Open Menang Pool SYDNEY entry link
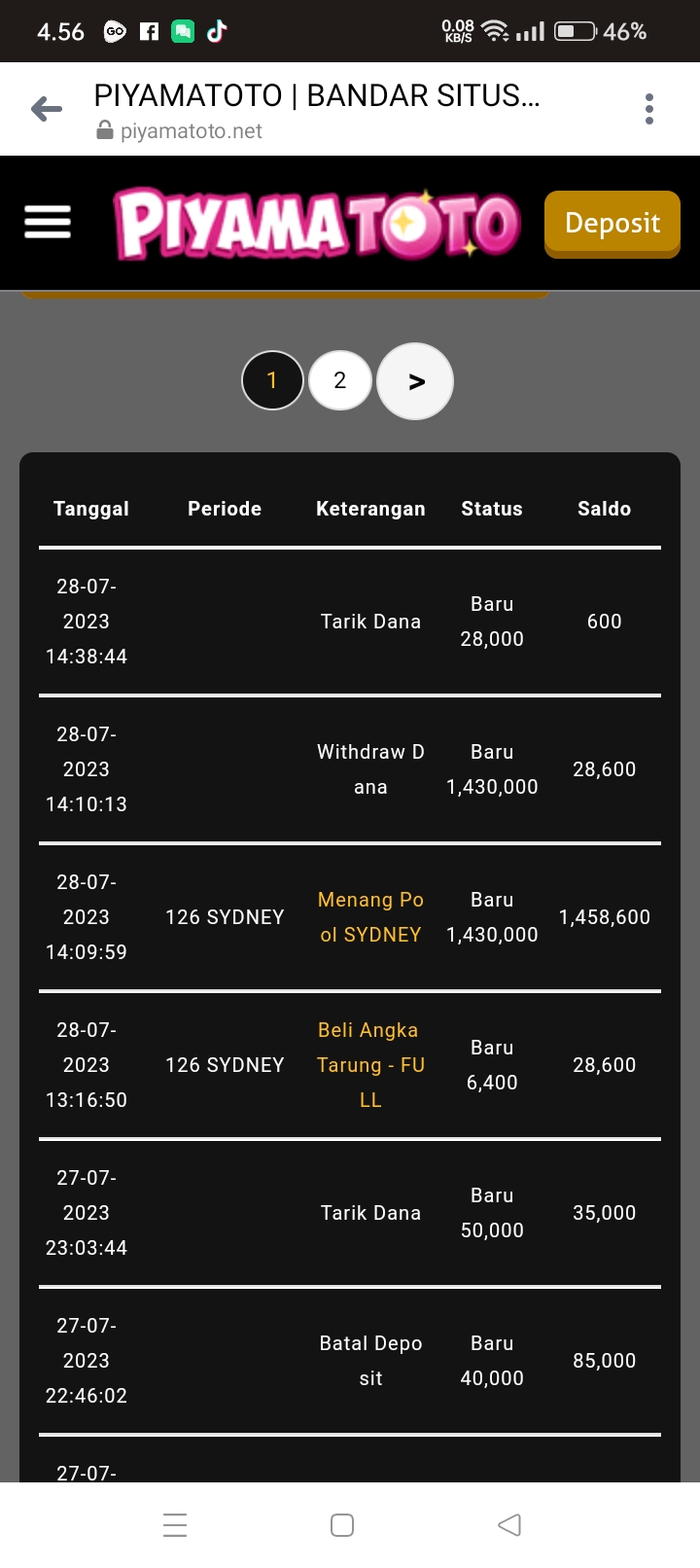Image resolution: width=700 pixels, height=1568 pixels. click(x=370, y=917)
